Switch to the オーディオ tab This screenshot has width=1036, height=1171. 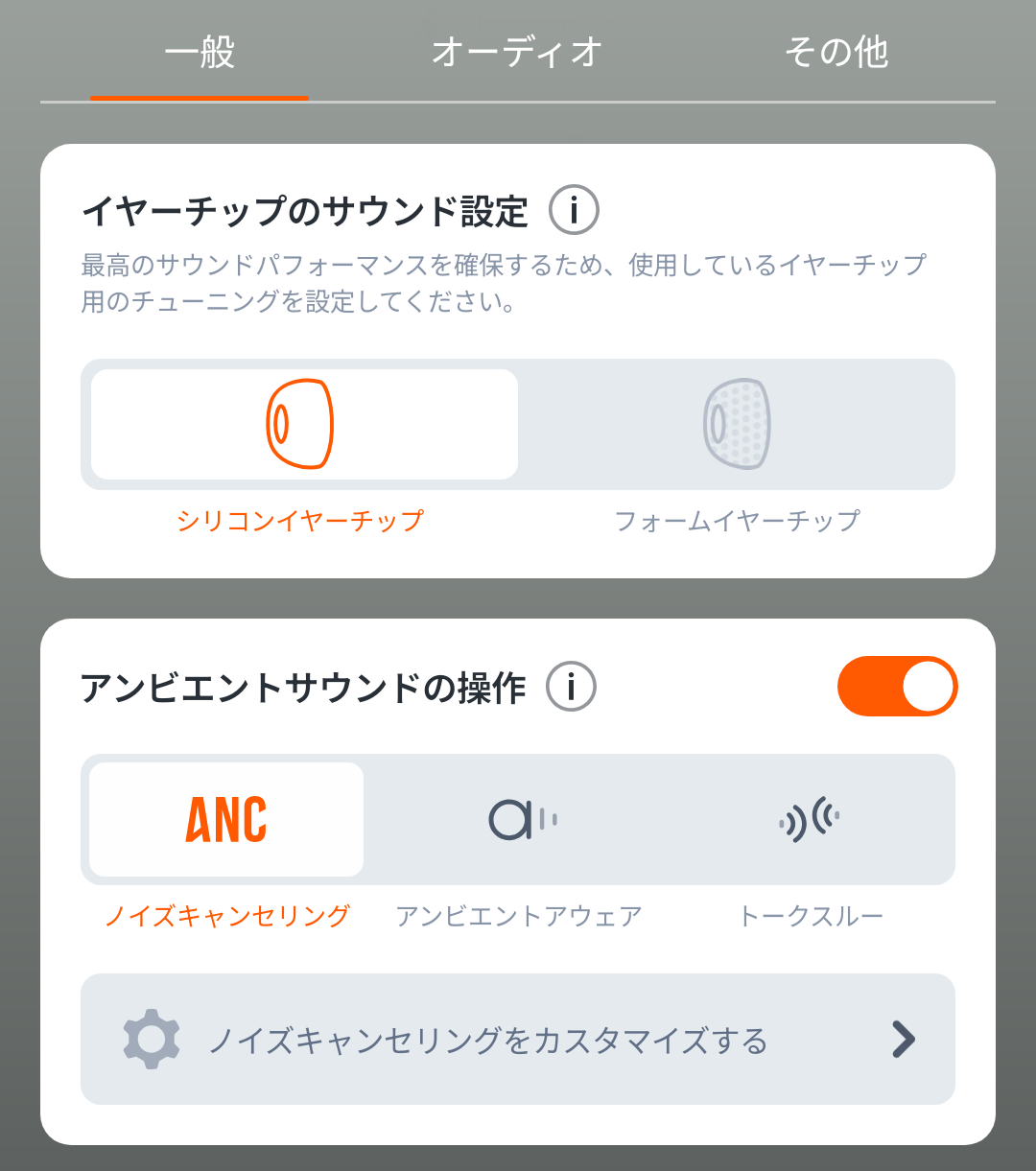(x=517, y=52)
